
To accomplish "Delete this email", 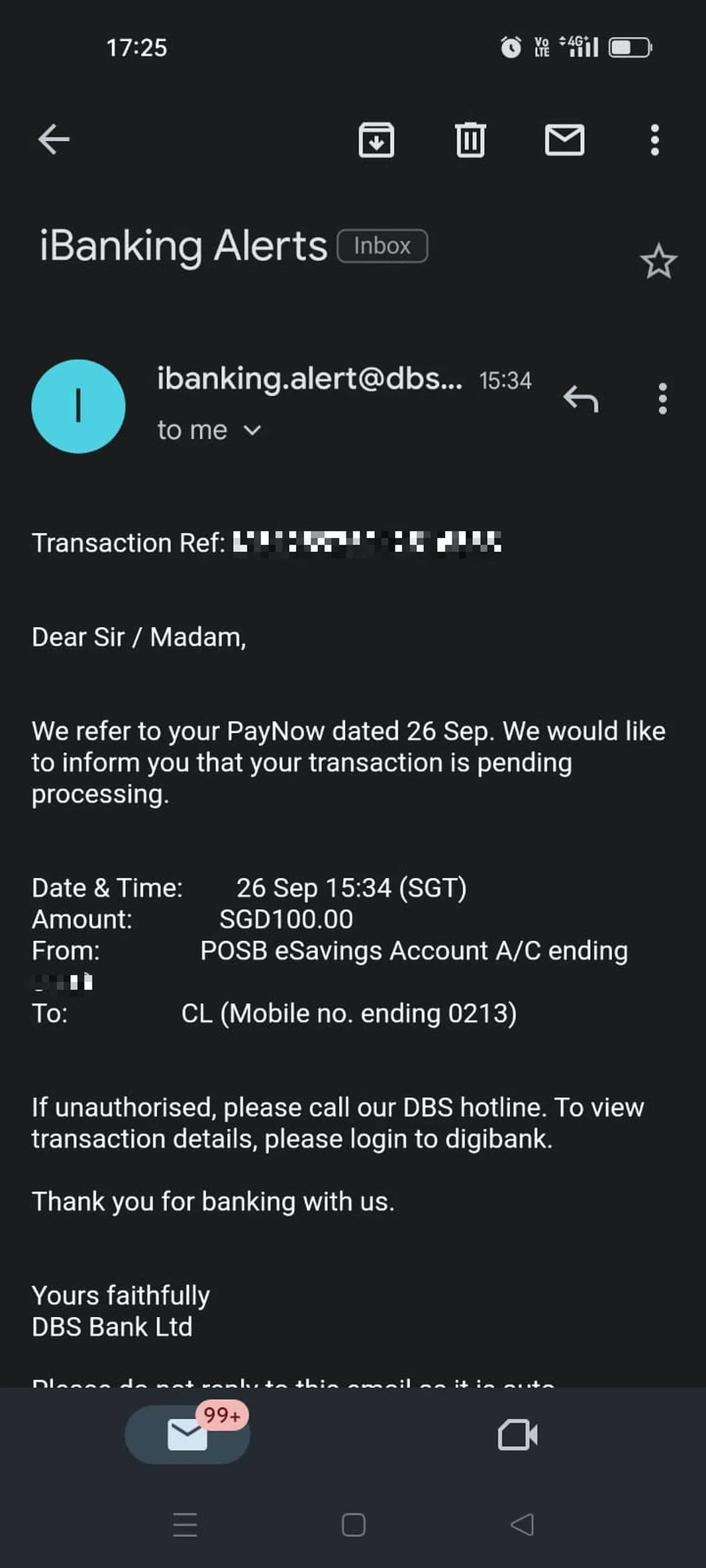I will (x=470, y=140).
